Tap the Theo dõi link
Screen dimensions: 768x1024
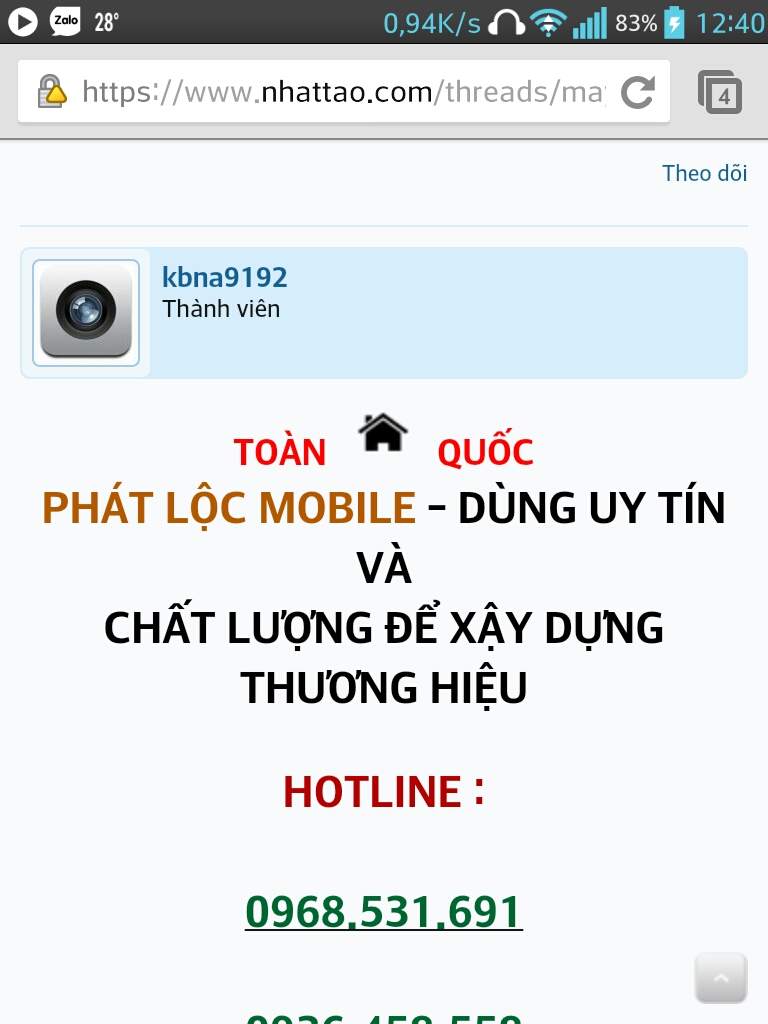click(704, 173)
